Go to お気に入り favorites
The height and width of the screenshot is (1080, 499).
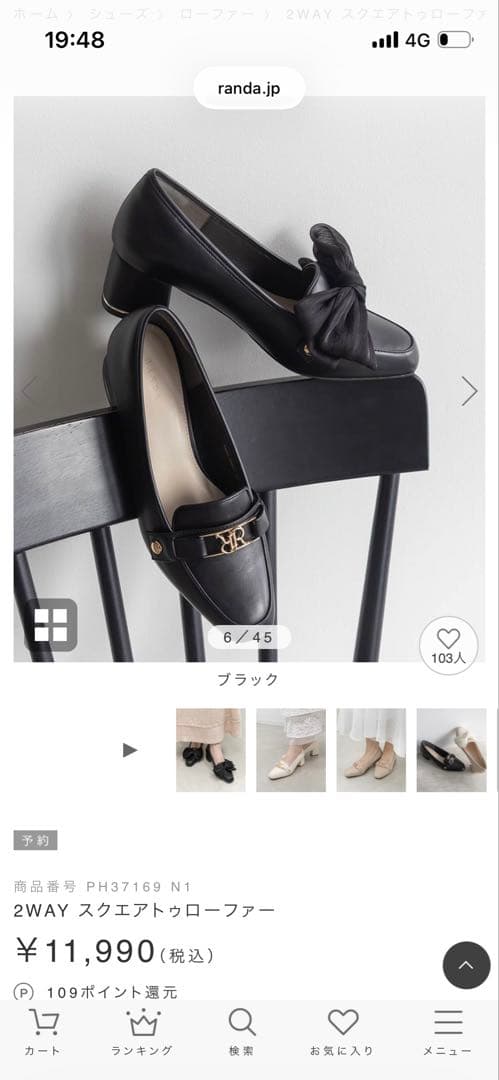343,1032
